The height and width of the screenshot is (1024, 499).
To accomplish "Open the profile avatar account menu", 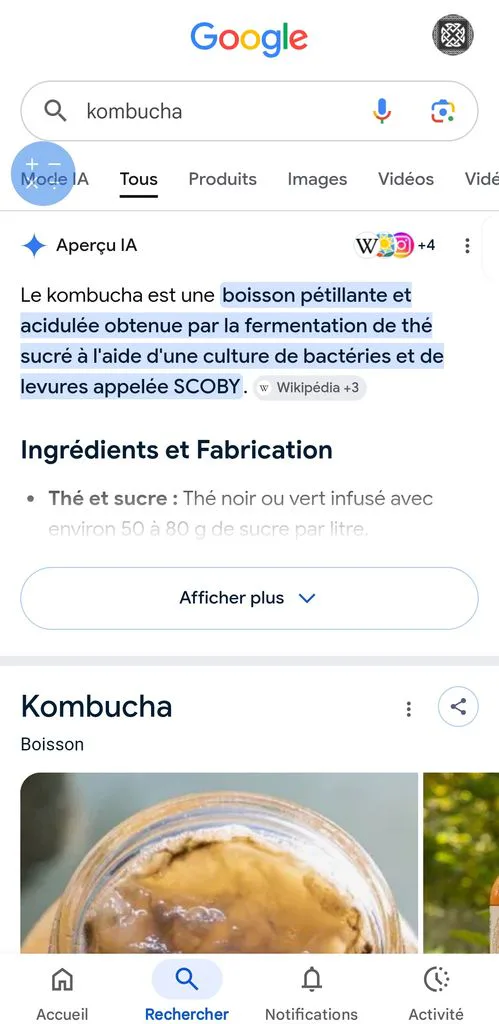I will (x=453, y=35).
